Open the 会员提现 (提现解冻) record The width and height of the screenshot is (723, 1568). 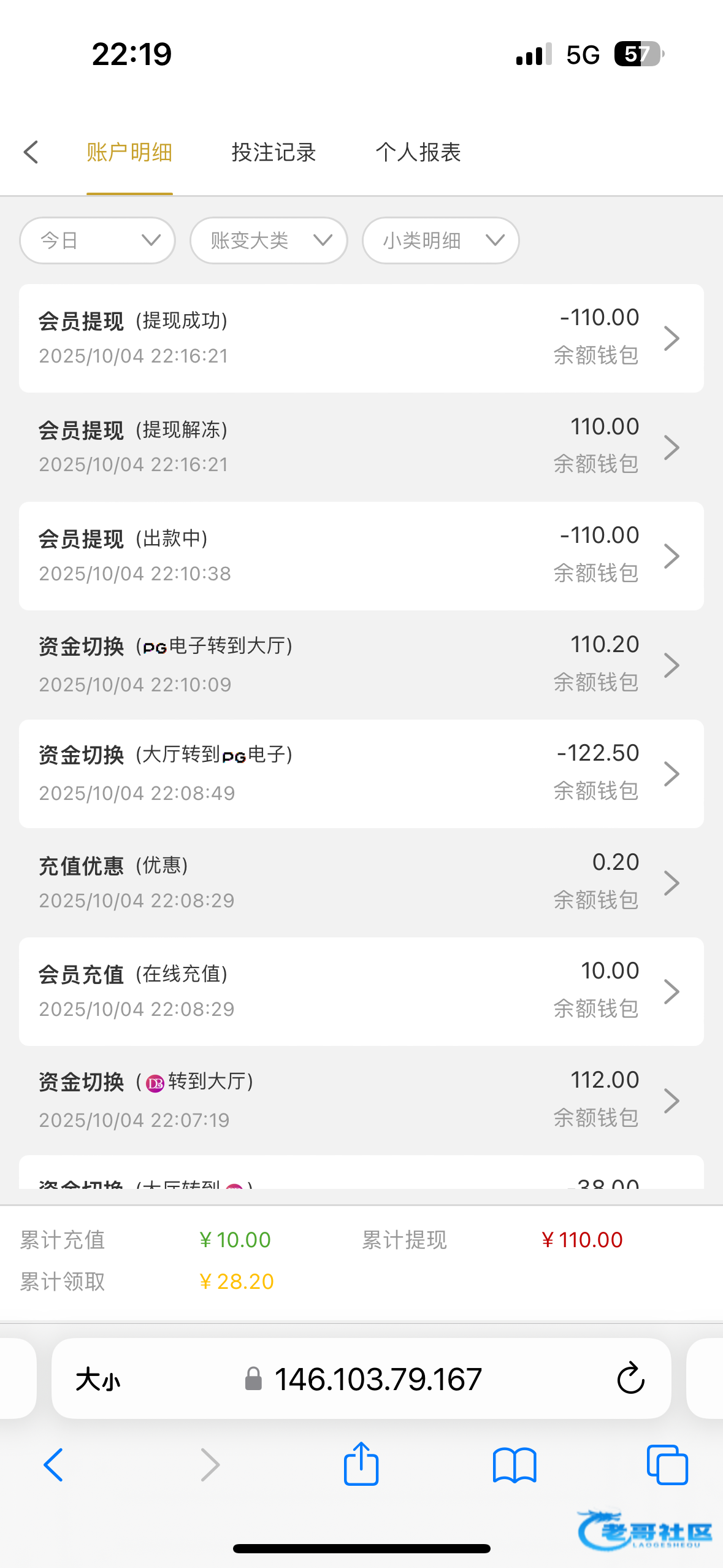(x=361, y=447)
